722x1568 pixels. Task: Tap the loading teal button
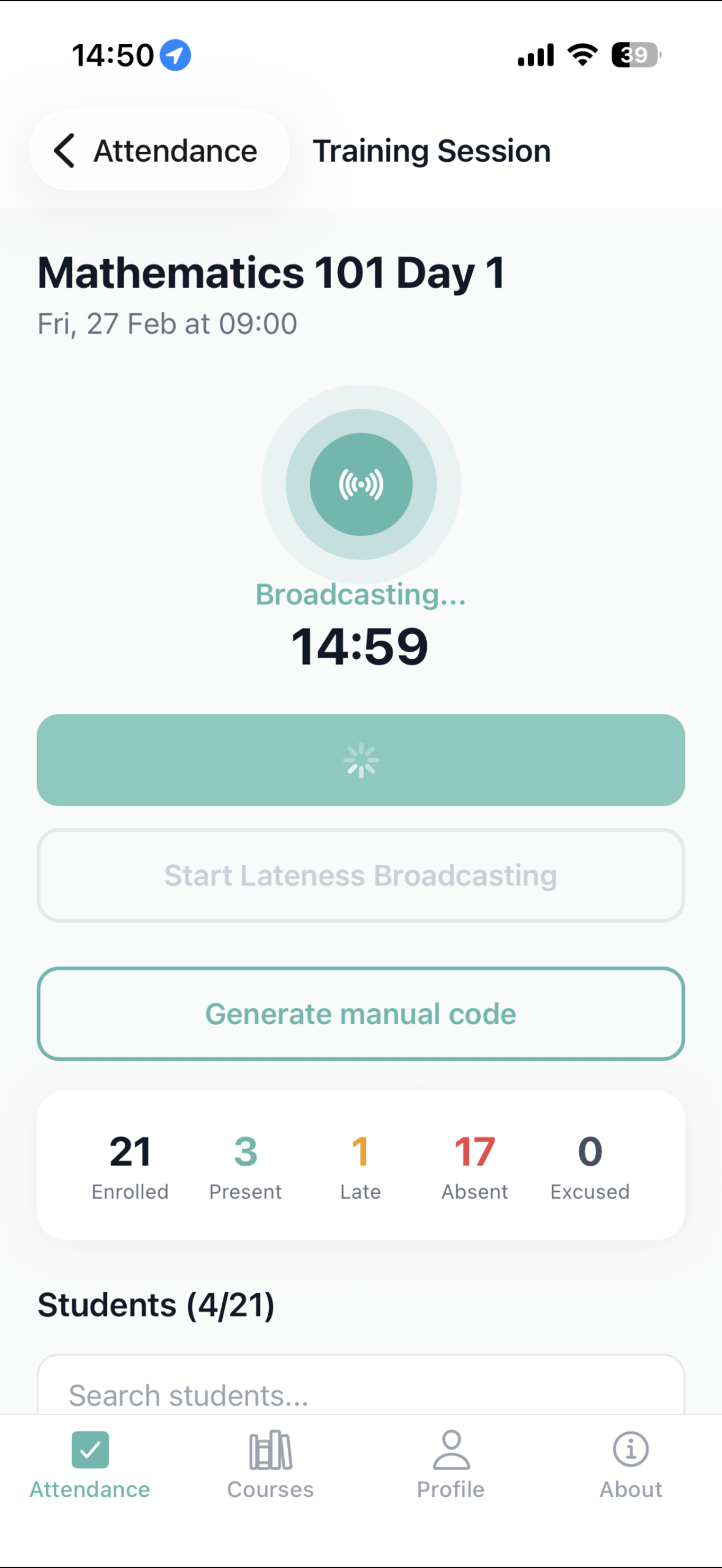(x=361, y=760)
